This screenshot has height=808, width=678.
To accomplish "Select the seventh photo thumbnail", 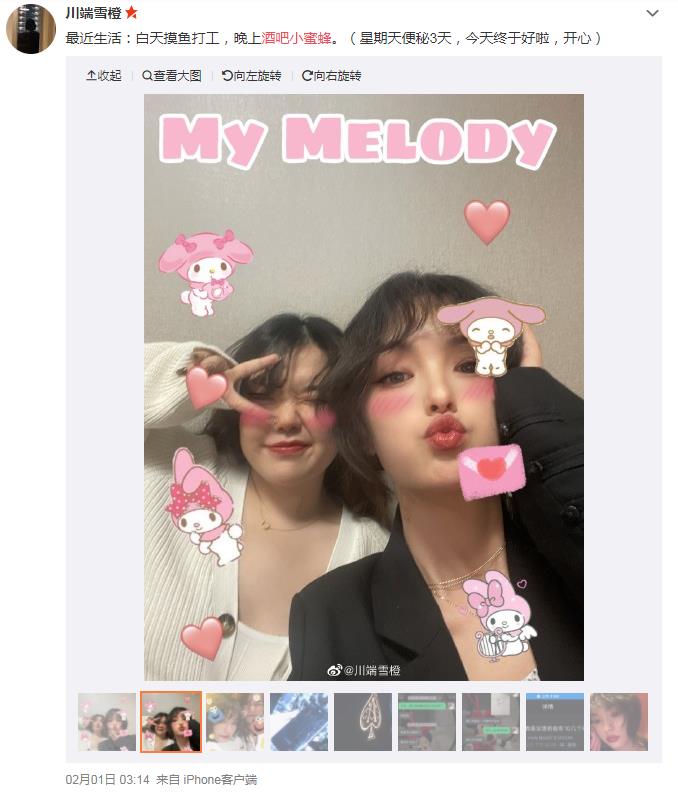I will 491,722.
